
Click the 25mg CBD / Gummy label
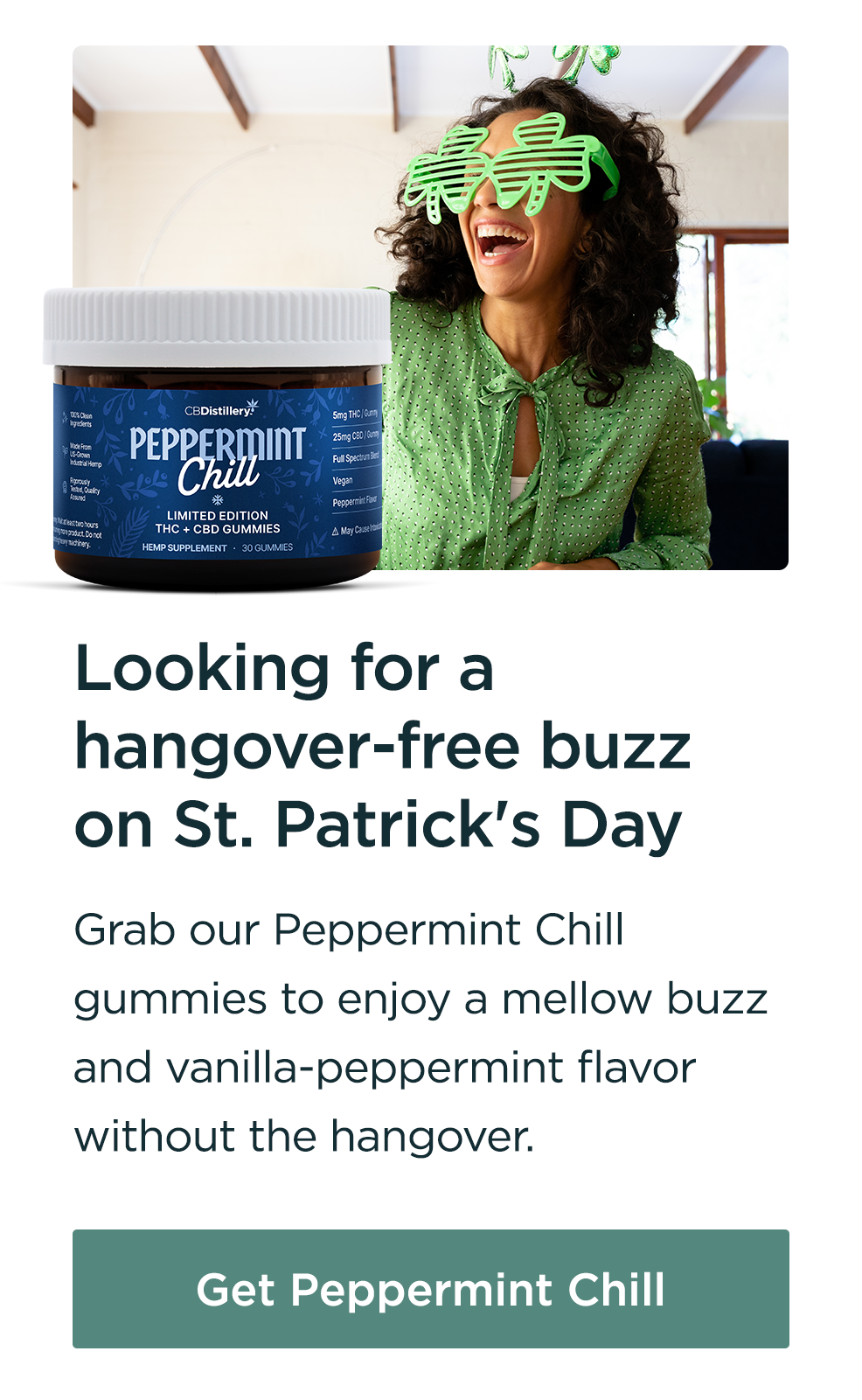tap(356, 435)
